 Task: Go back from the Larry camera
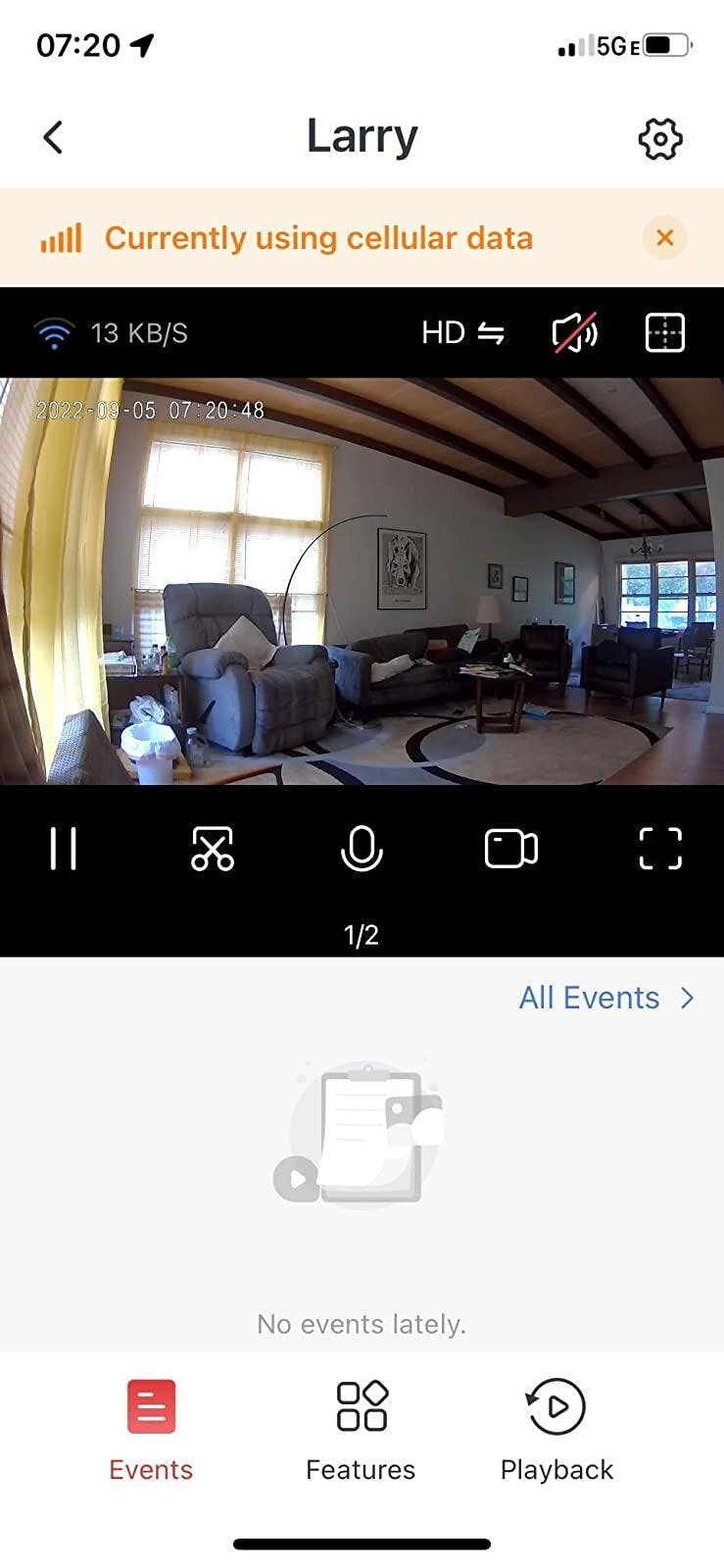tap(54, 138)
